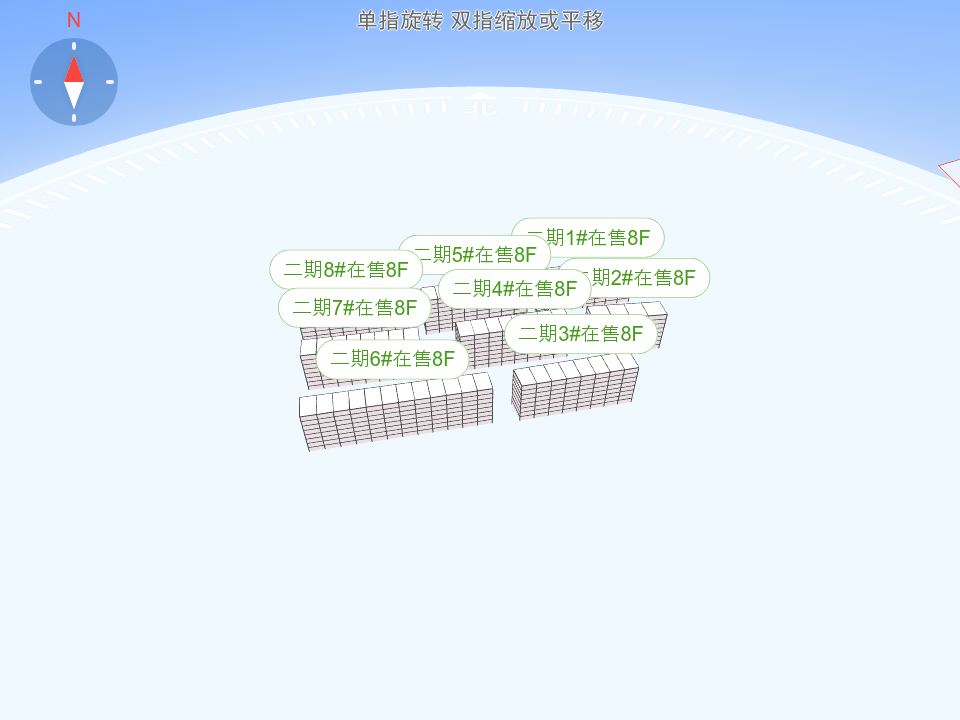
Task: Tap the compass to reset north
Action: coord(74,82)
